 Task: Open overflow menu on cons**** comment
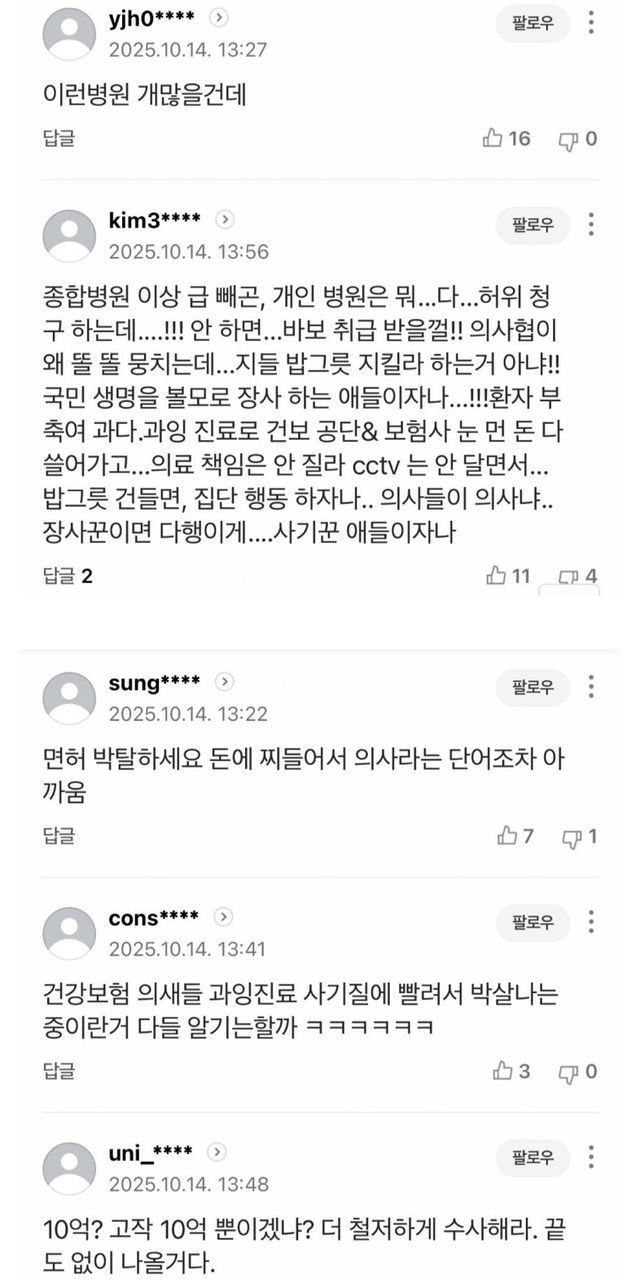592,922
